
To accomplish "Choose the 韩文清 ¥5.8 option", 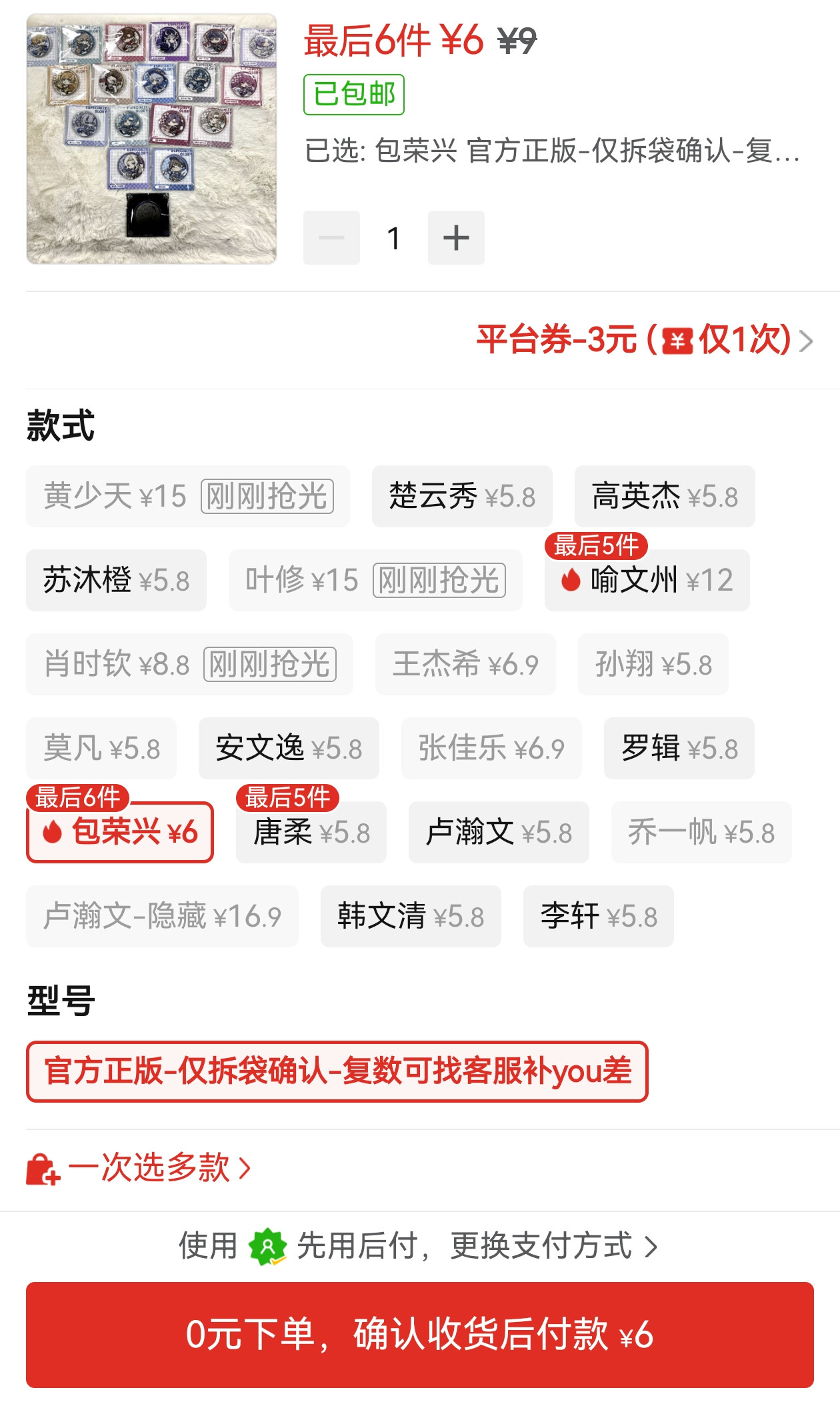I will (411, 917).
